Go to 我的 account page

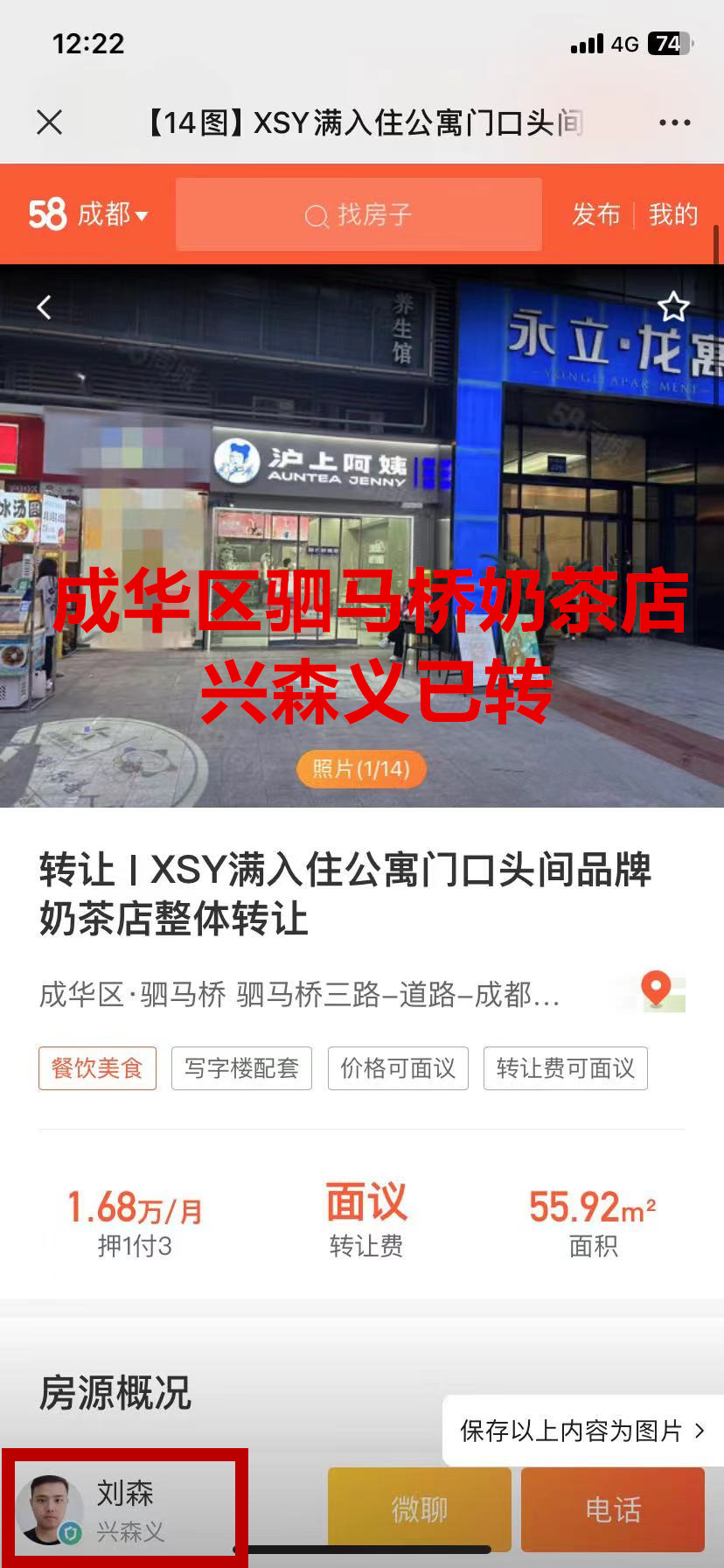point(673,214)
